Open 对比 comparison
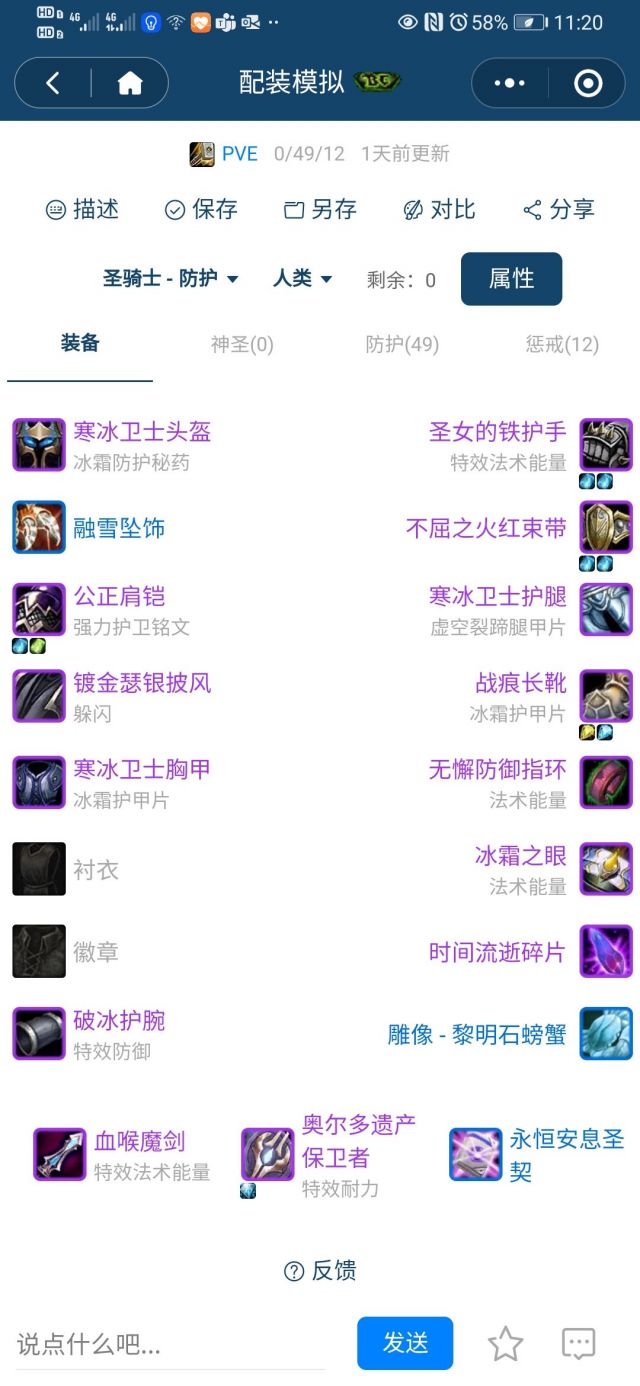 pyautogui.click(x=439, y=209)
